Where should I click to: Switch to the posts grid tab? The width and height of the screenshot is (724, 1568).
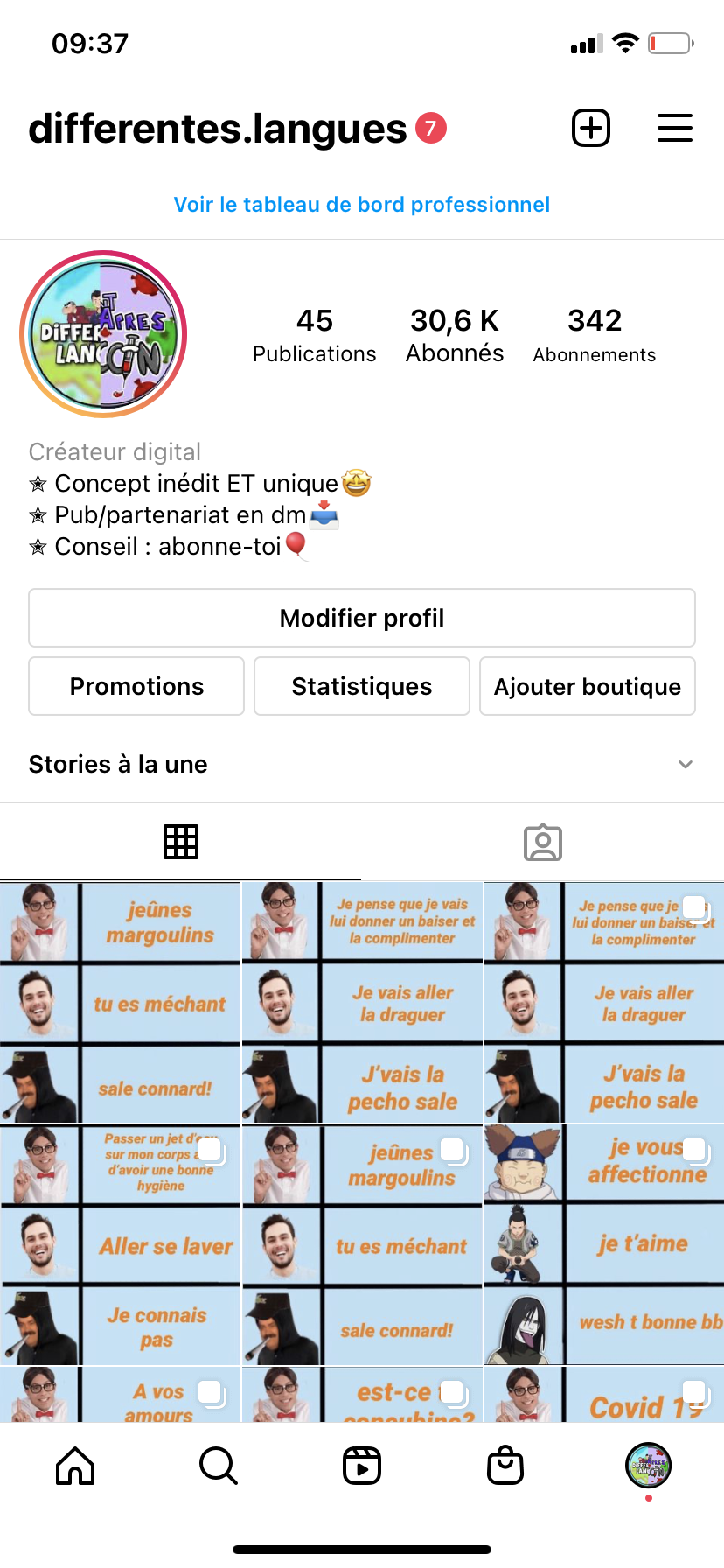(181, 842)
